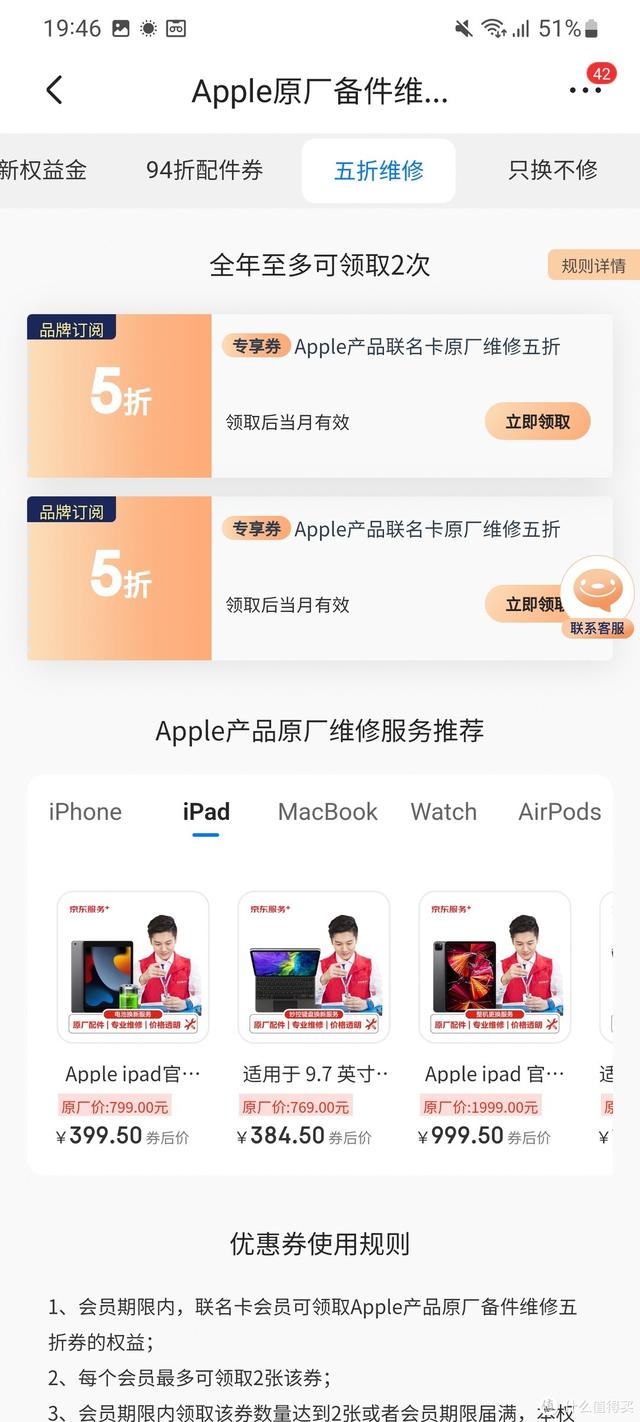Show iPhone repair services

pyautogui.click(x=85, y=811)
